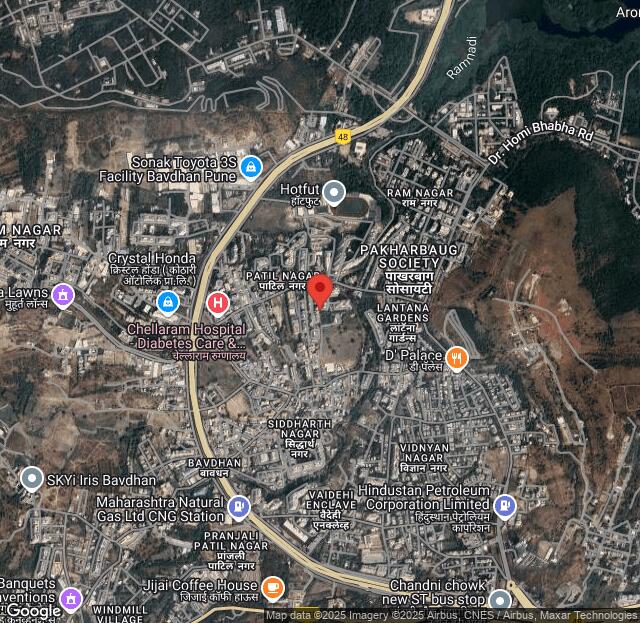Open the Hotfut place marker
This screenshot has height=623, width=640.
[334, 190]
